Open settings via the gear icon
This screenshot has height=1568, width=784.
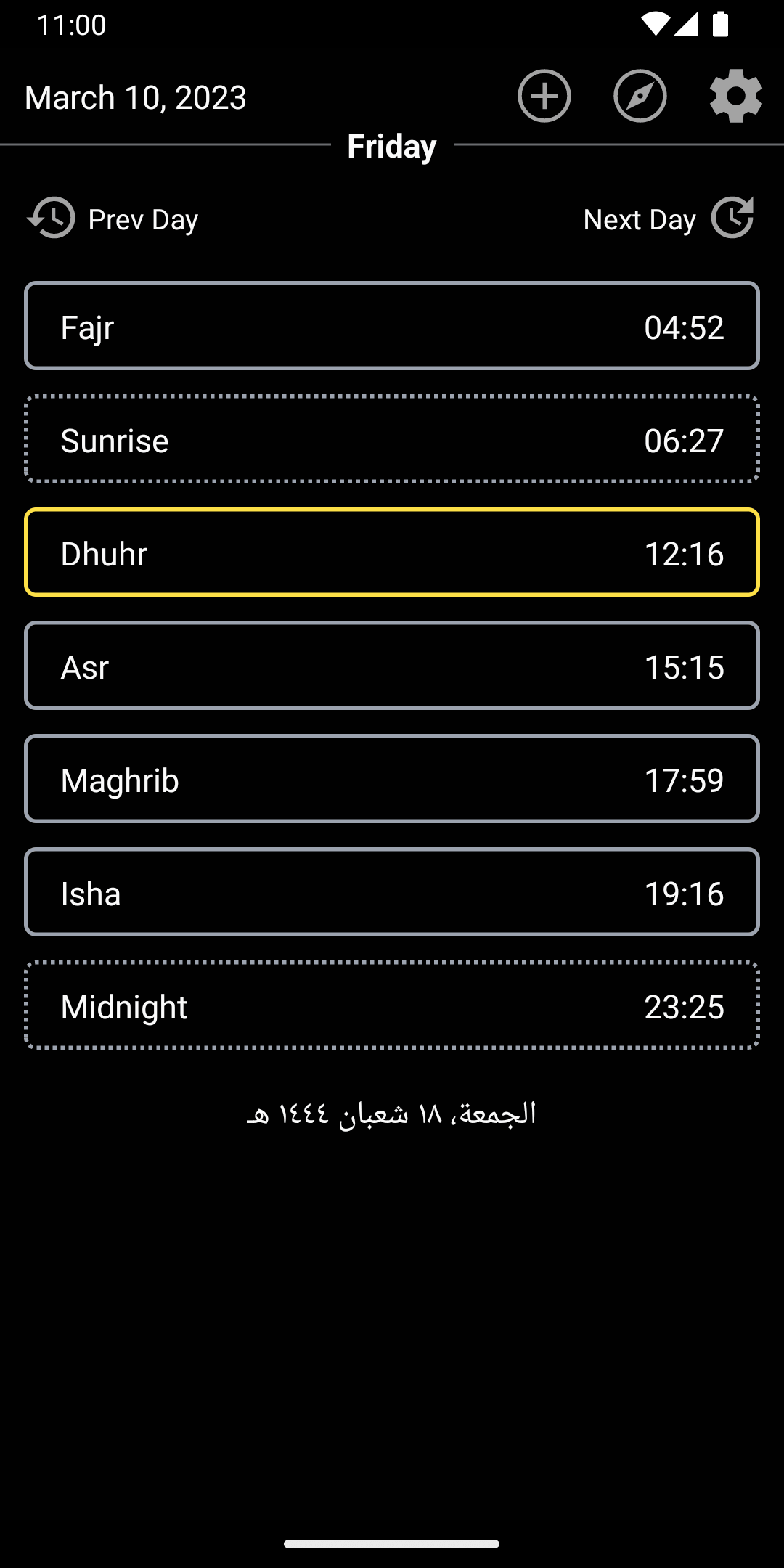[735, 96]
